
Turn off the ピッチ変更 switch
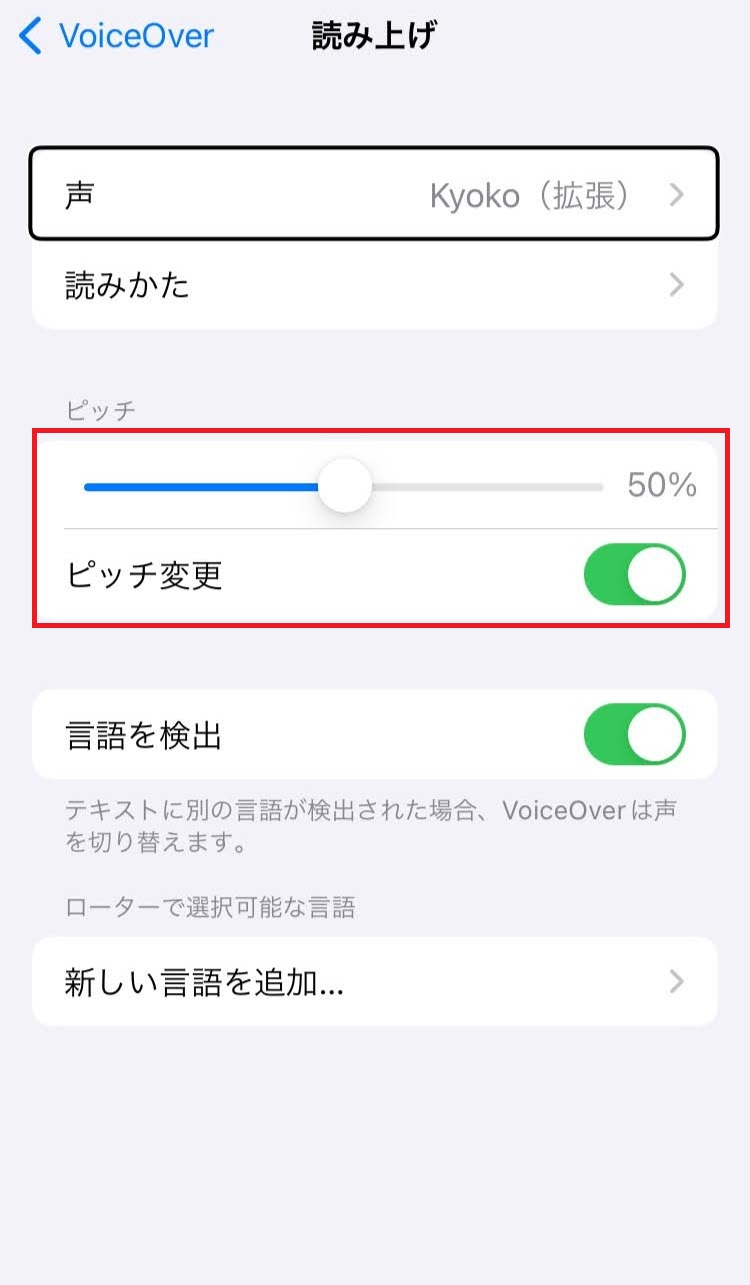coord(634,575)
